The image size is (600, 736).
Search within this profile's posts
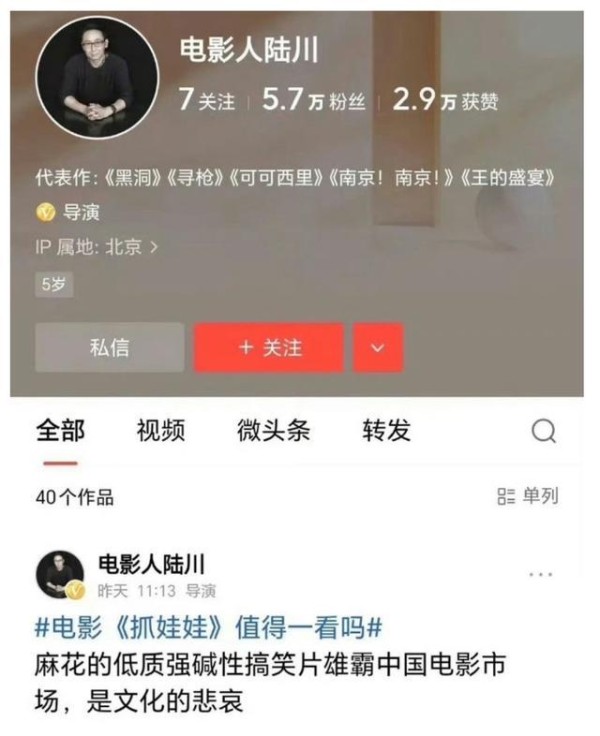[543, 431]
